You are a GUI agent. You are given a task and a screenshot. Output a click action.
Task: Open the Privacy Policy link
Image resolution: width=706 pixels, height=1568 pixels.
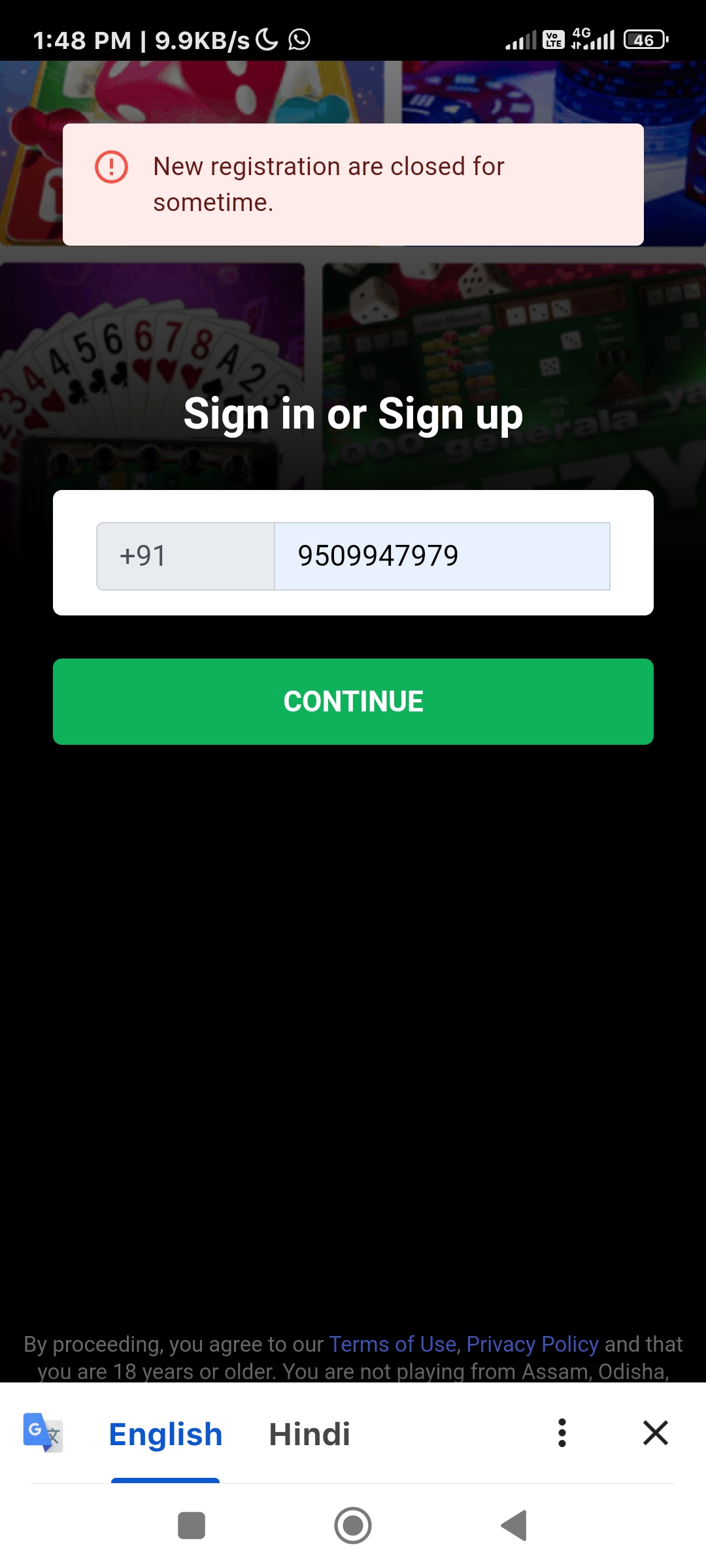click(x=532, y=1344)
